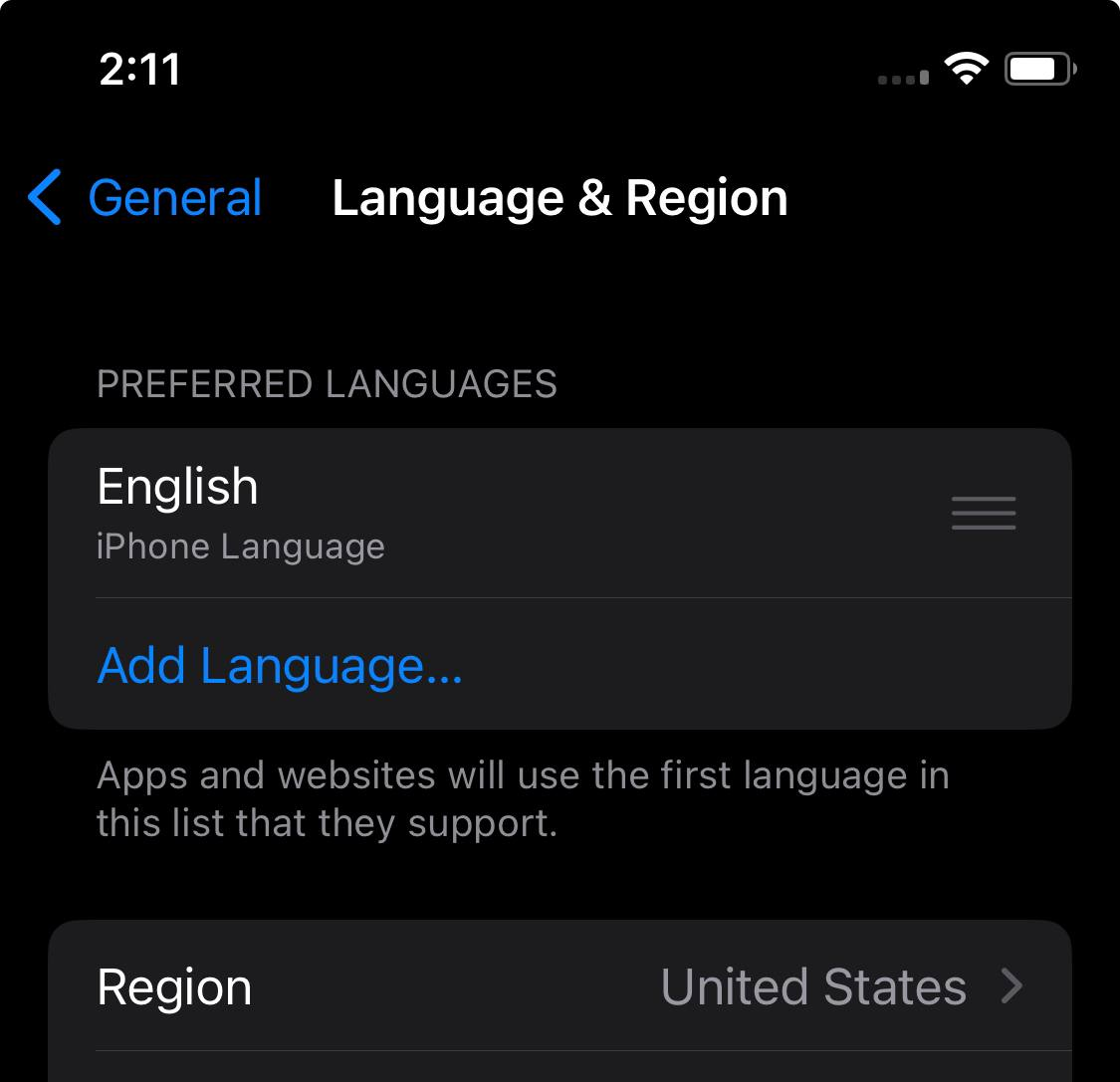The image size is (1120, 1082).
Task: Tap Add Language option
Action: click(x=280, y=665)
